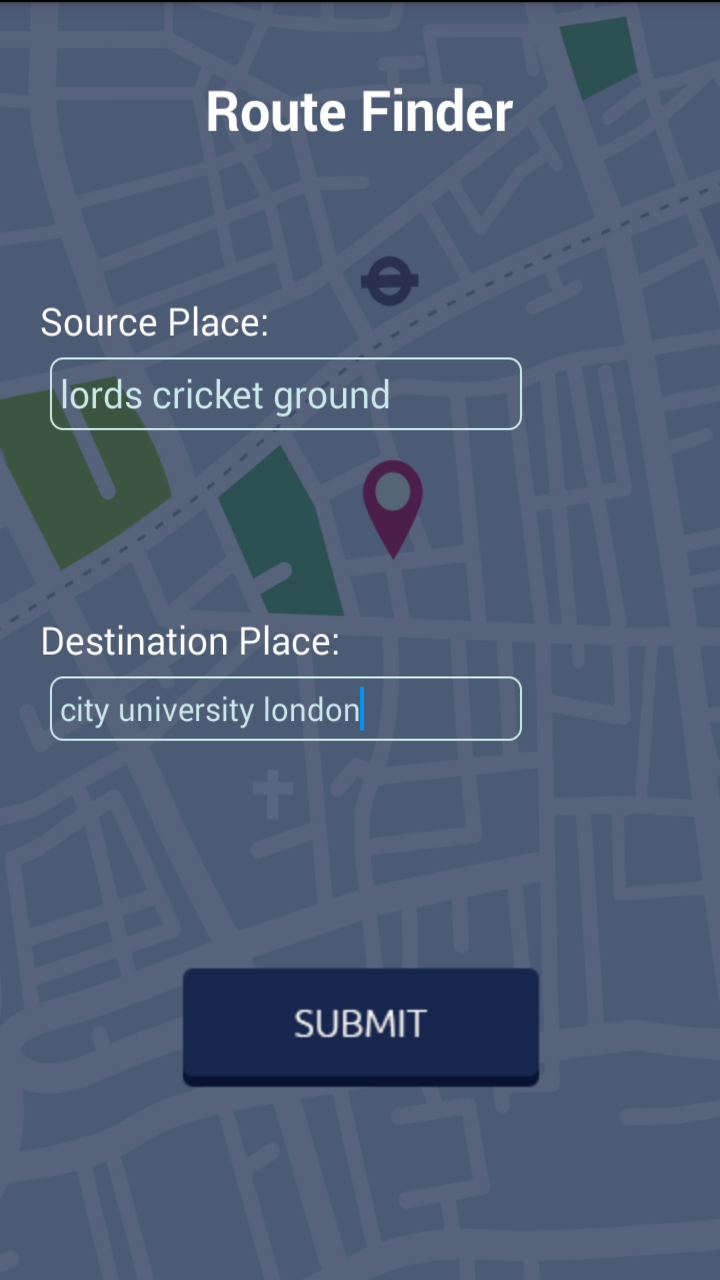Click the purple location pin's inner circle
720x1280 pixels.
tap(394, 494)
